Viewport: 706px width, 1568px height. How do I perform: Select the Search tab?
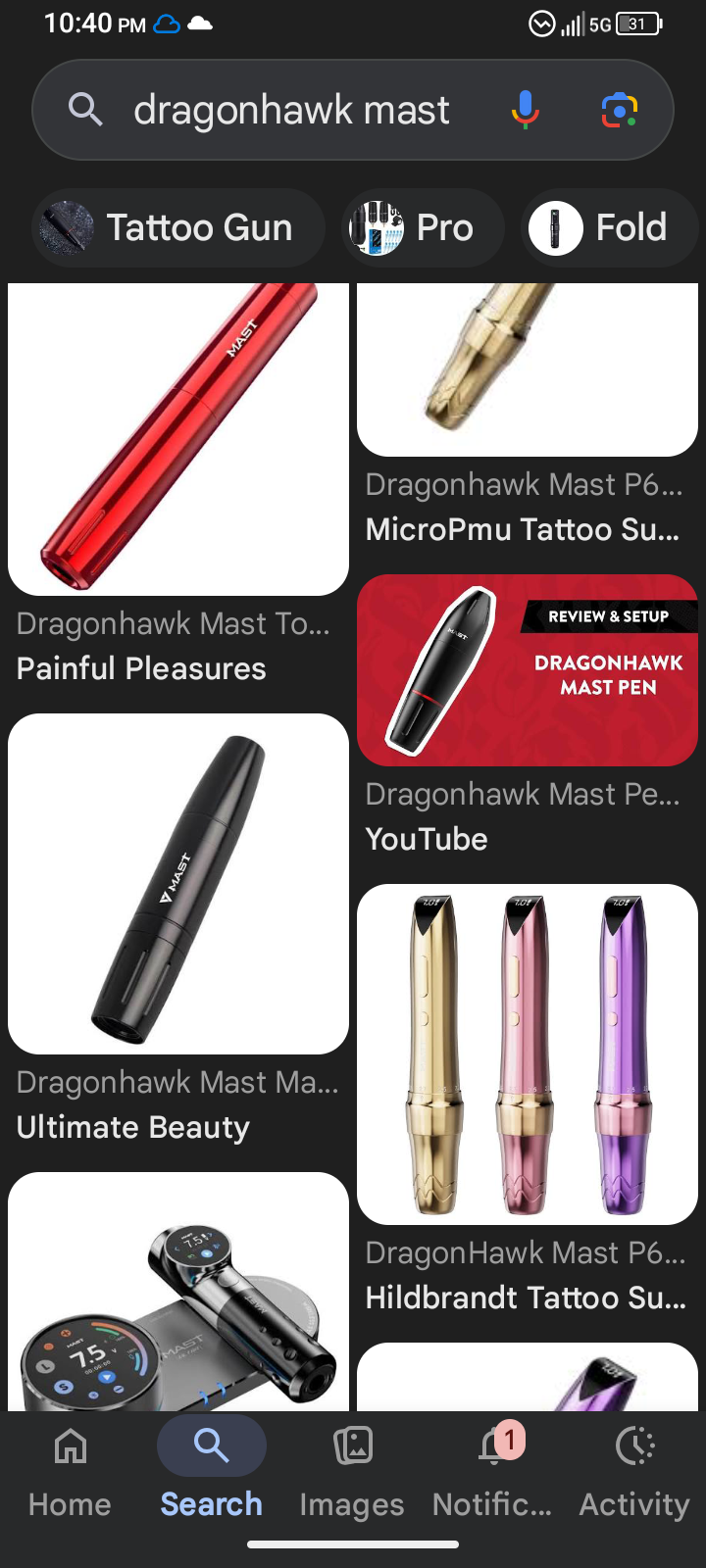(212, 1470)
